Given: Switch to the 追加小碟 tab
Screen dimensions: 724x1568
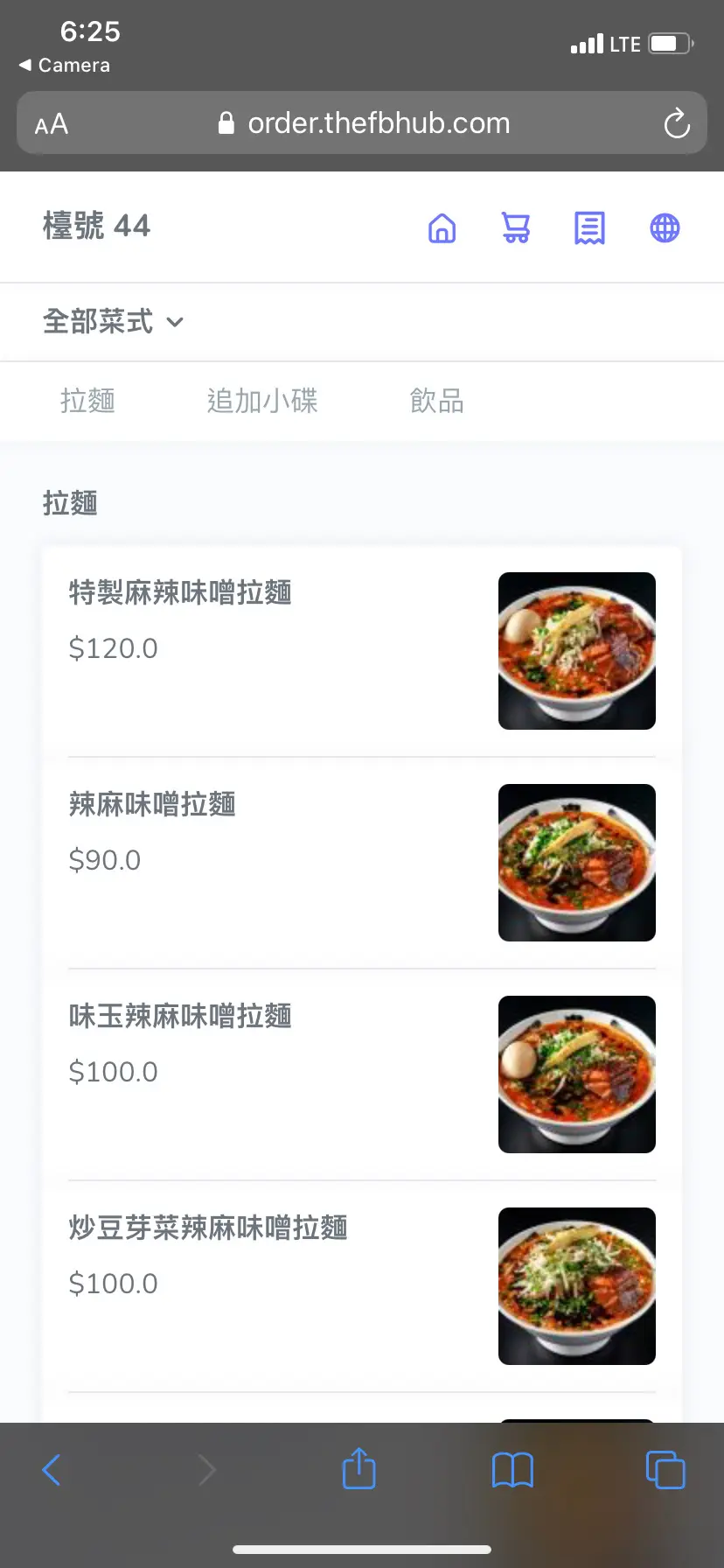Looking at the screenshot, I should tap(262, 401).
